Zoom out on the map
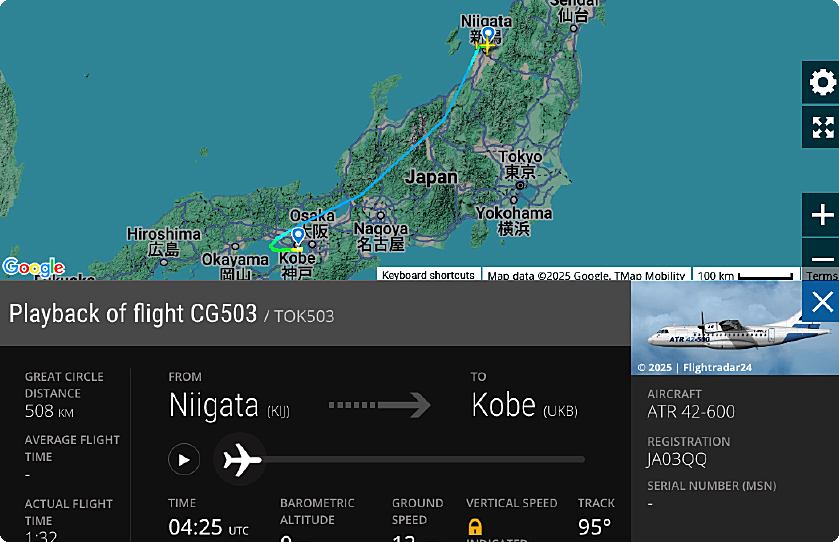Screen dimensions: 839x542 pos(821,256)
